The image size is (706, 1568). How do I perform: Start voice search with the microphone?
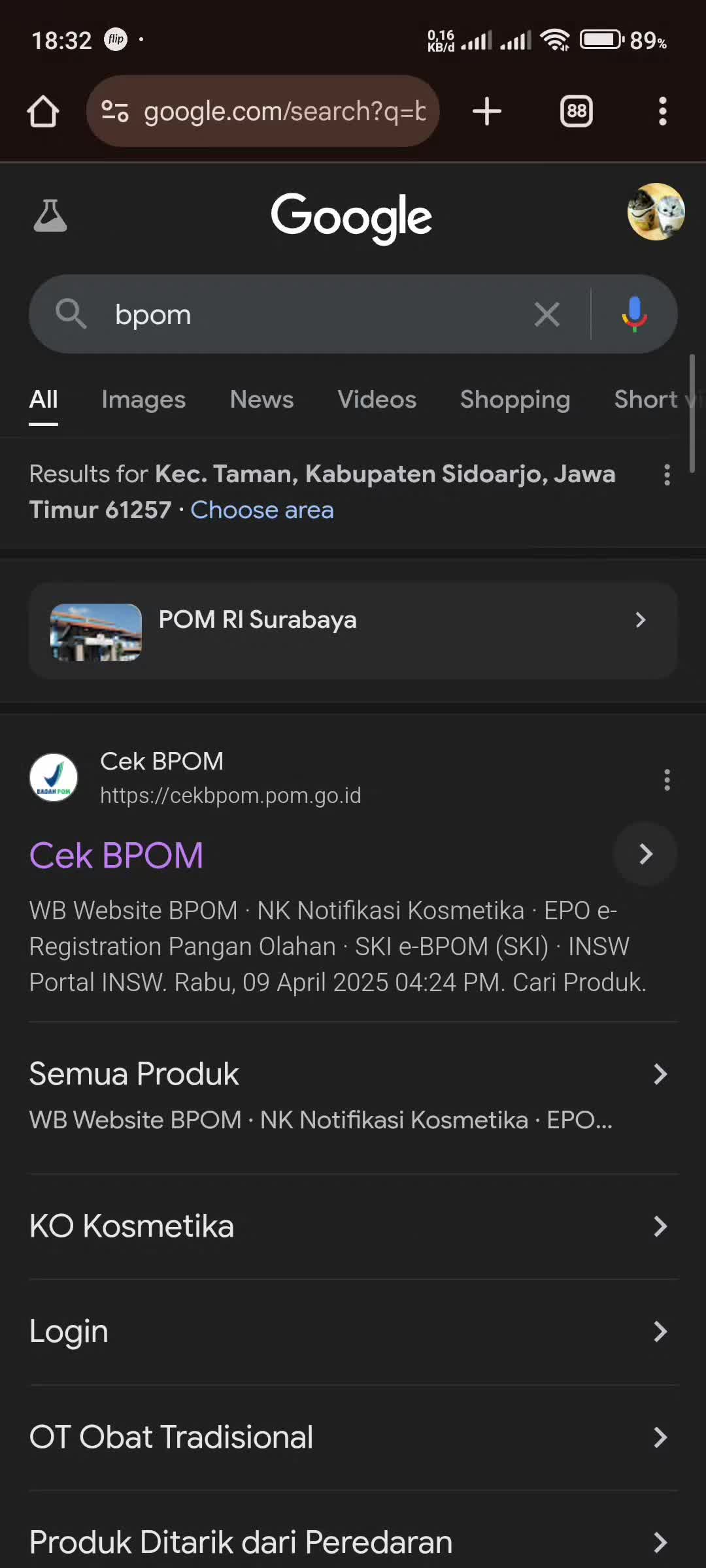click(x=634, y=315)
